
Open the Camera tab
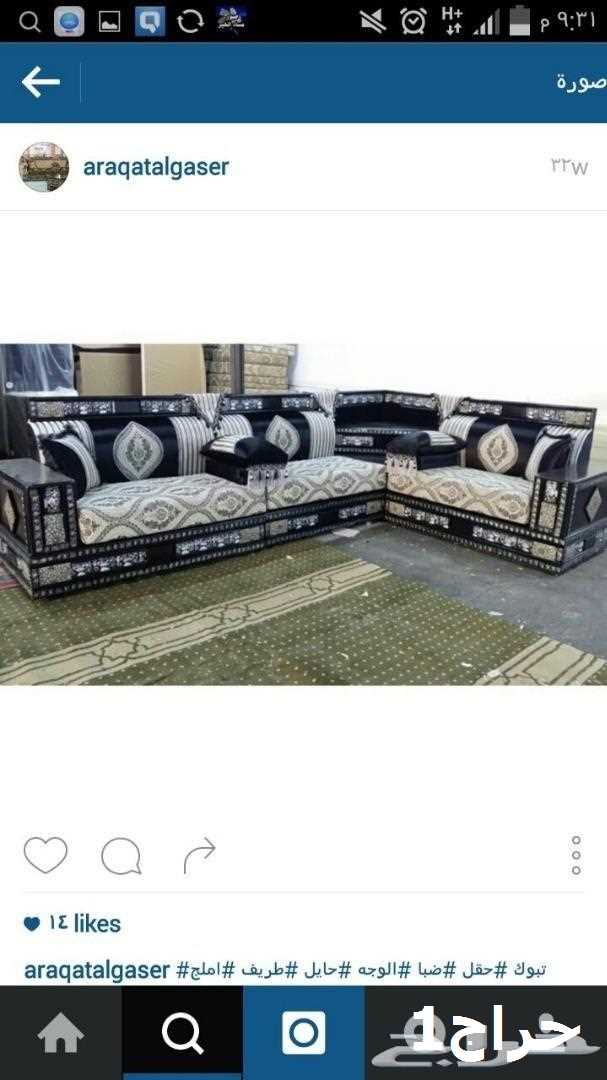tap(304, 1033)
